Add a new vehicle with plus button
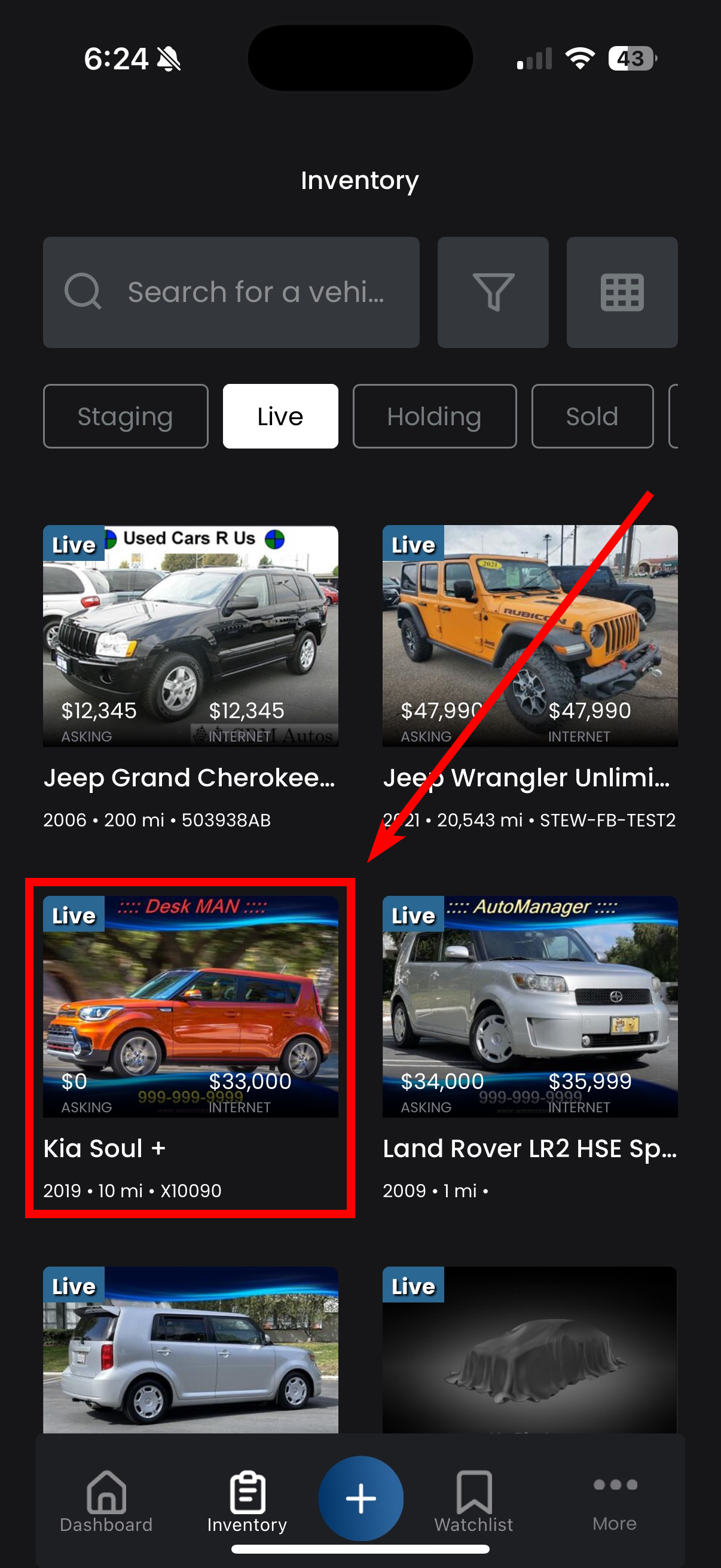This screenshot has width=721, height=1568. click(360, 1498)
